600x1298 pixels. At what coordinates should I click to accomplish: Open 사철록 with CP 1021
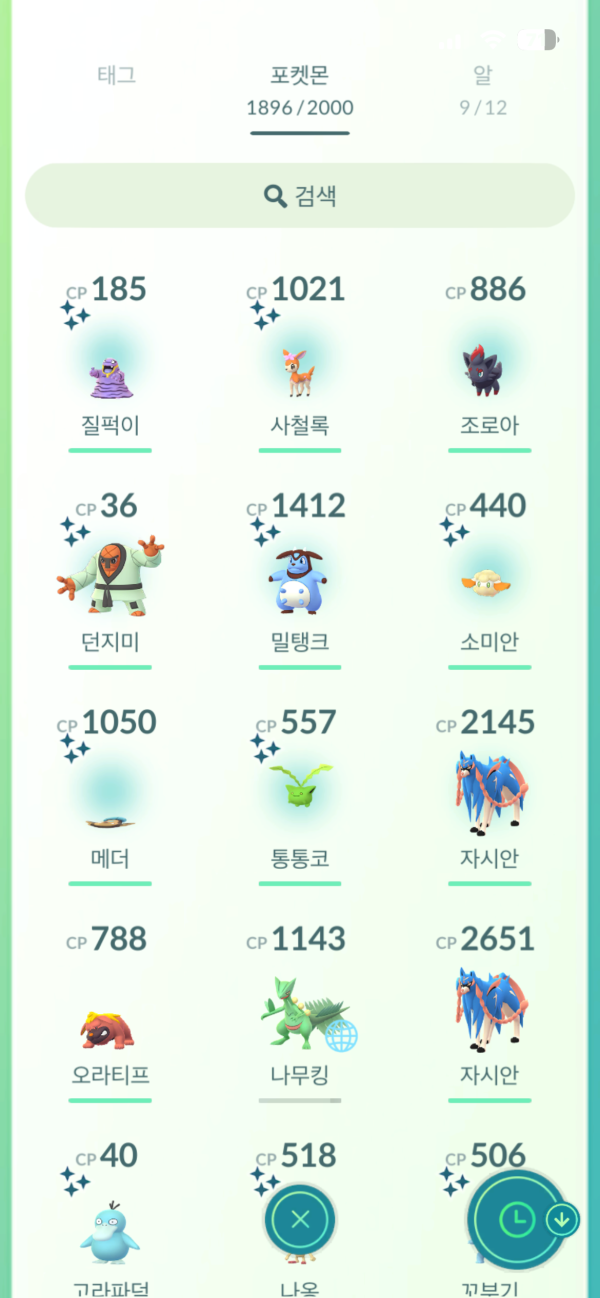[300, 364]
